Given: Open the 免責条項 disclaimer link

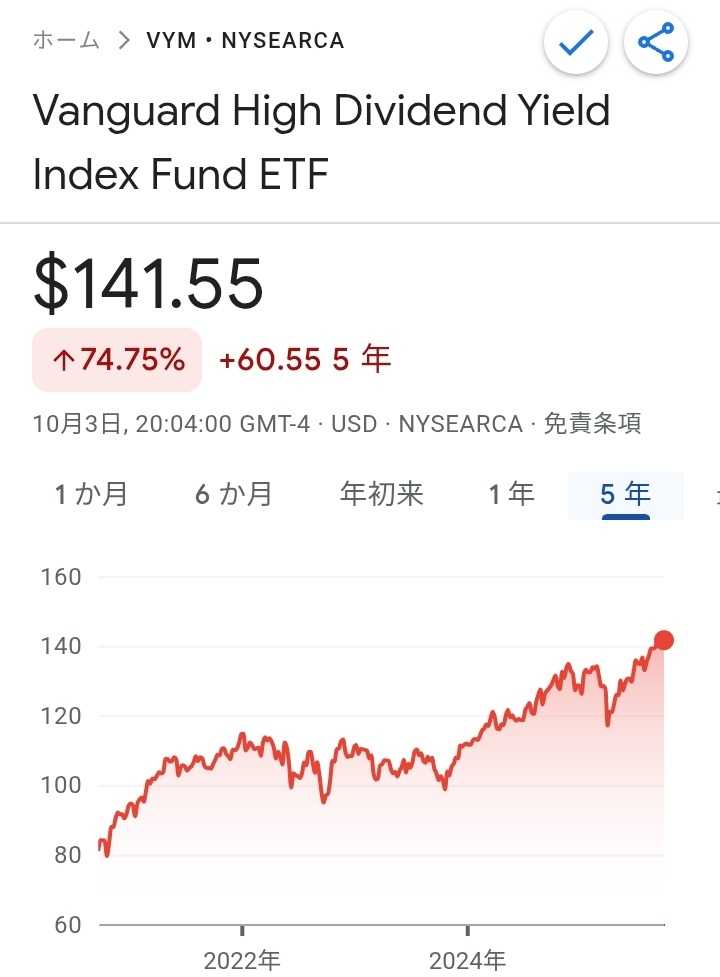Looking at the screenshot, I should [x=592, y=423].
